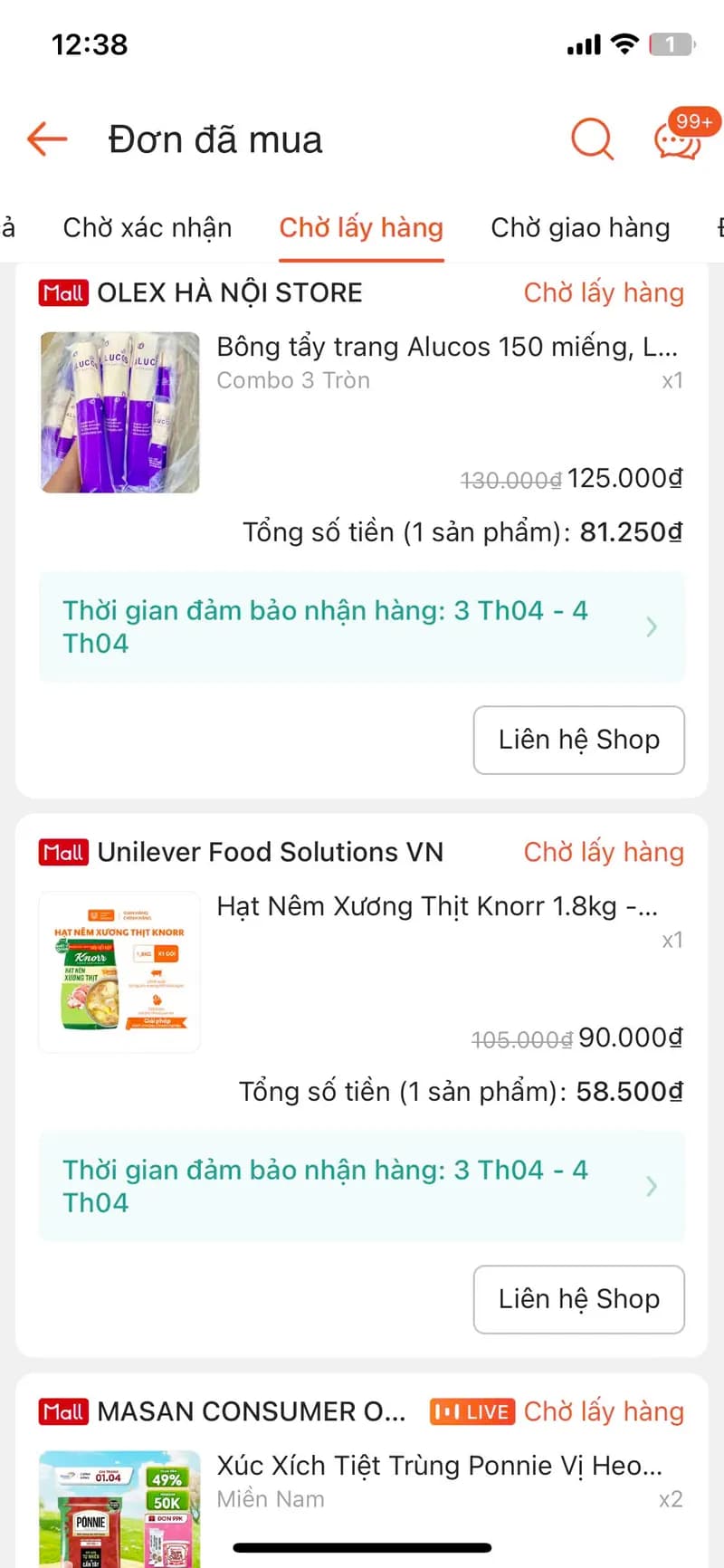Image resolution: width=724 pixels, height=1568 pixels.
Task: Tap the Alucos cotton pads product thumbnail
Action: coord(119,412)
